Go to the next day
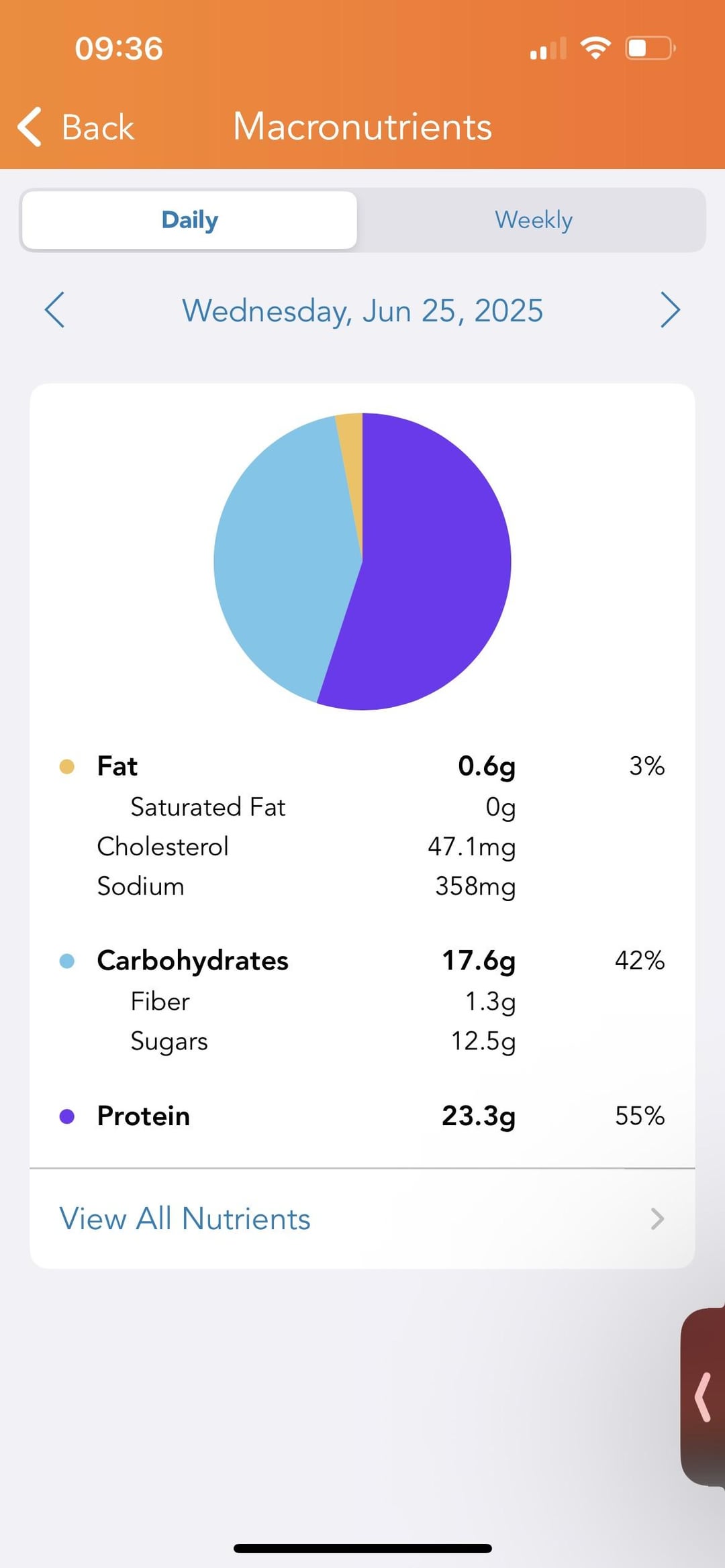Image resolution: width=725 pixels, height=1568 pixels. tap(669, 310)
